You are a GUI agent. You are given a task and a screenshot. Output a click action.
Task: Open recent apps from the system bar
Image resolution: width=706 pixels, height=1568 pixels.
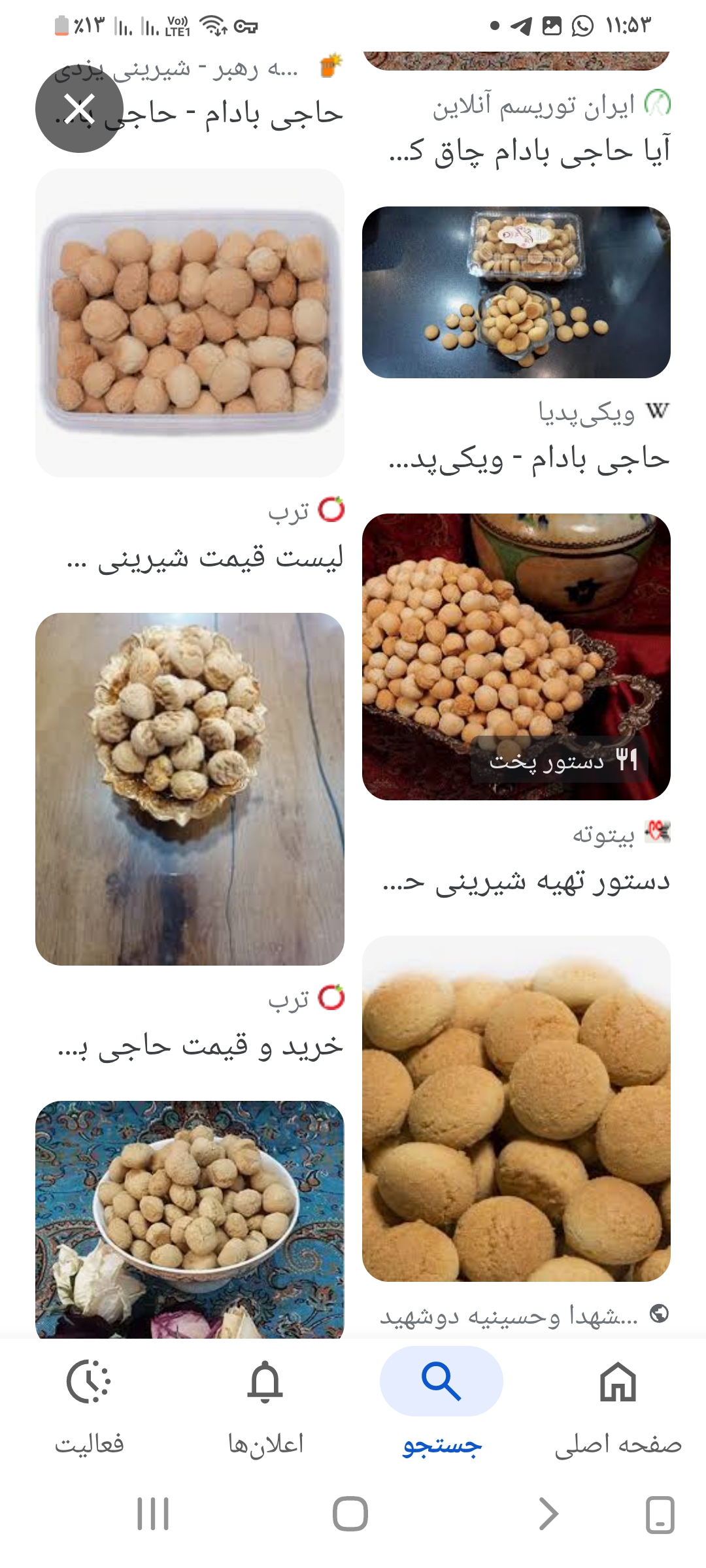[x=153, y=1514]
